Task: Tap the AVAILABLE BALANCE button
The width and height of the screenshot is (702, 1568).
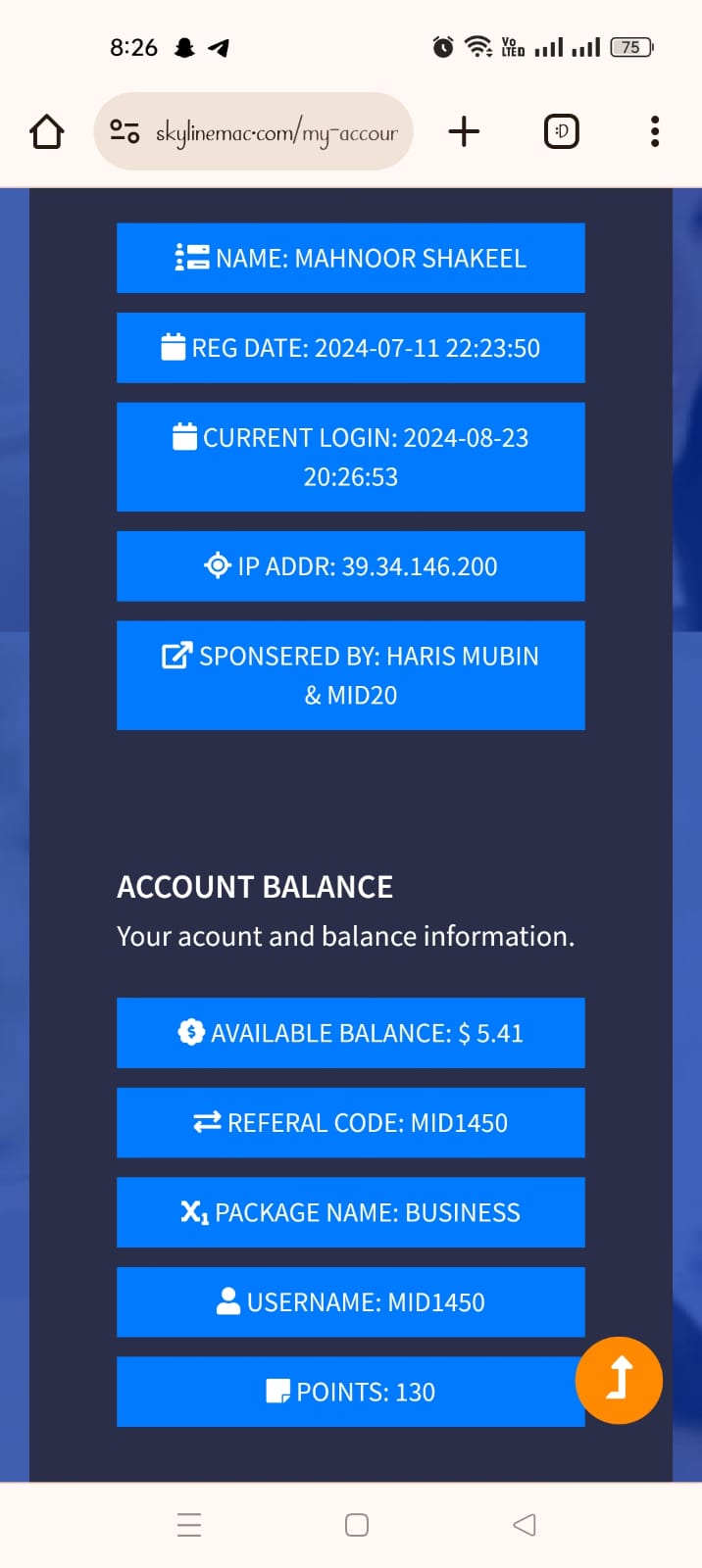Action: (350, 1033)
